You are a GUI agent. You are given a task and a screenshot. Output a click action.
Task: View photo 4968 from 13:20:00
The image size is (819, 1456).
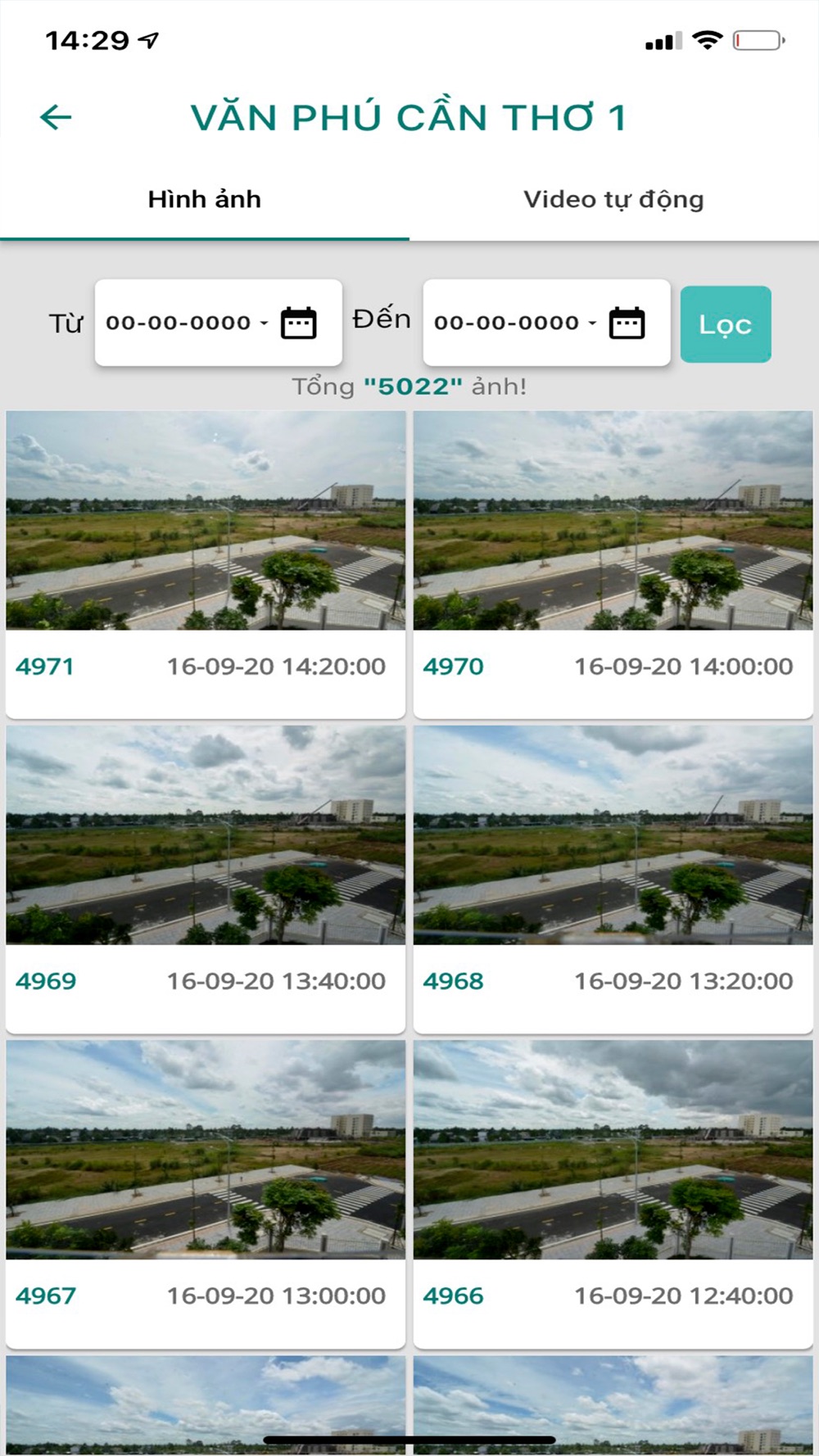(613, 836)
